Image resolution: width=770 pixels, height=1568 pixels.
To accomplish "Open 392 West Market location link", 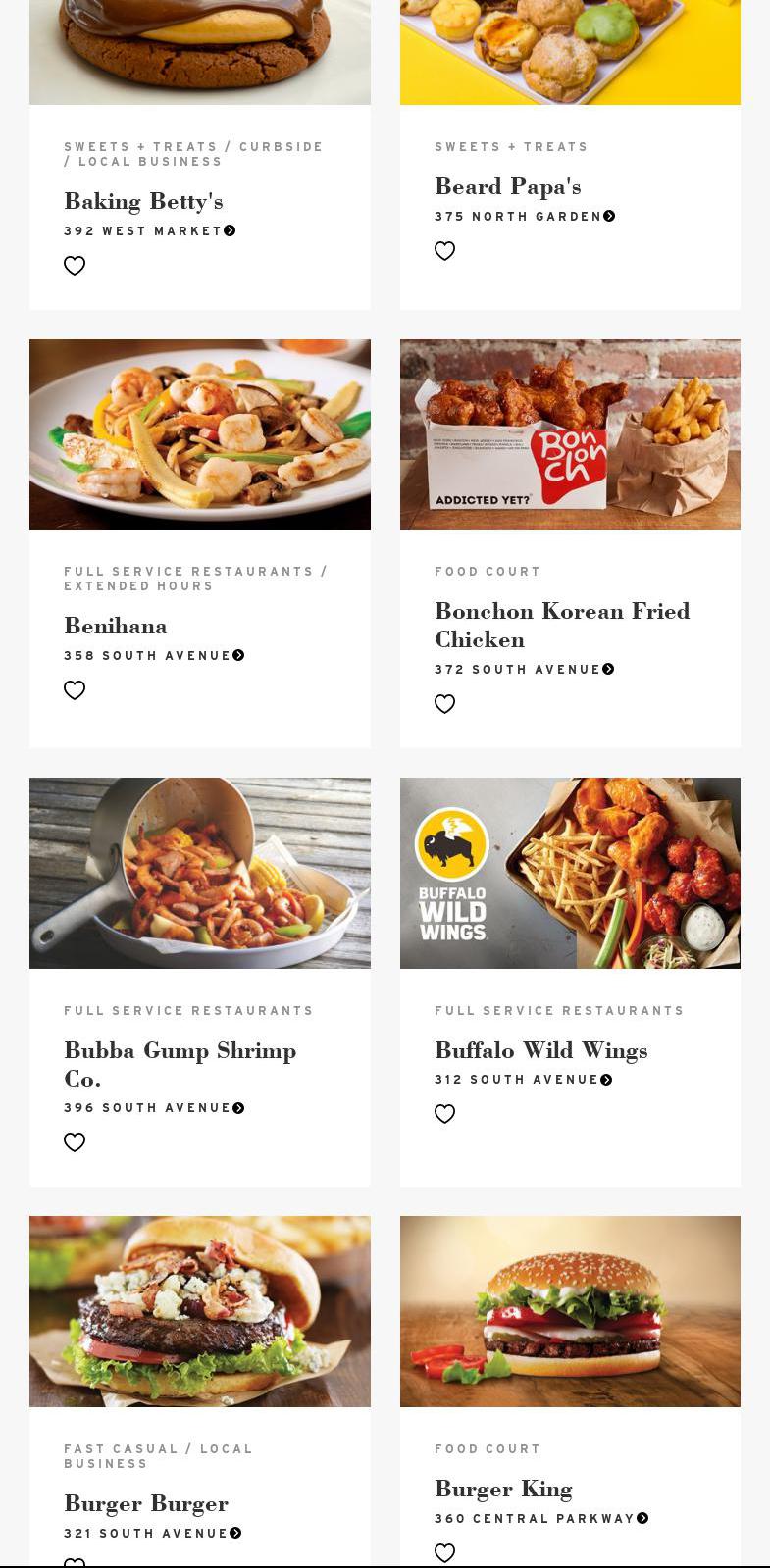I will click(x=150, y=231).
